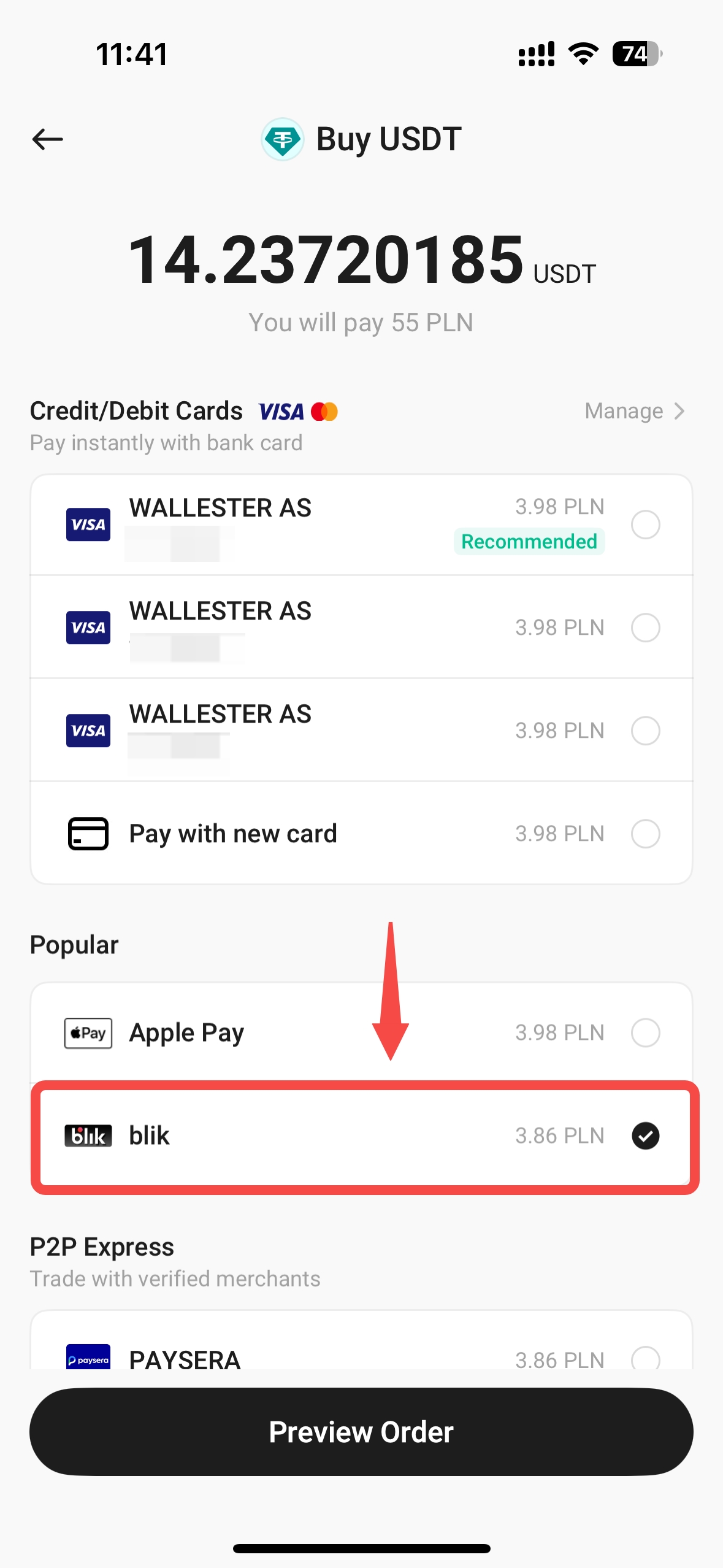Tap the back arrow in the header
723x1568 pixels.
click(x=47, y=139)
